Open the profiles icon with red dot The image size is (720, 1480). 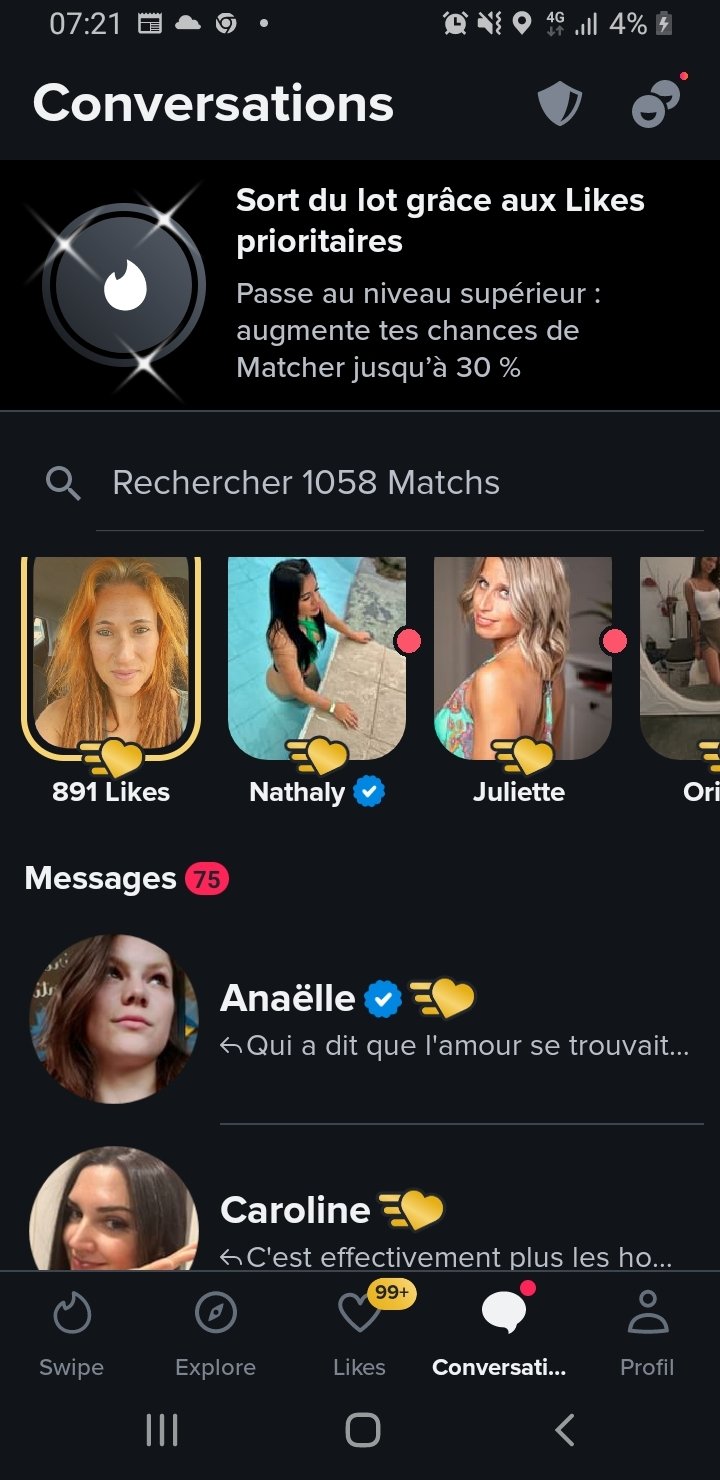[x=656, y=103]
